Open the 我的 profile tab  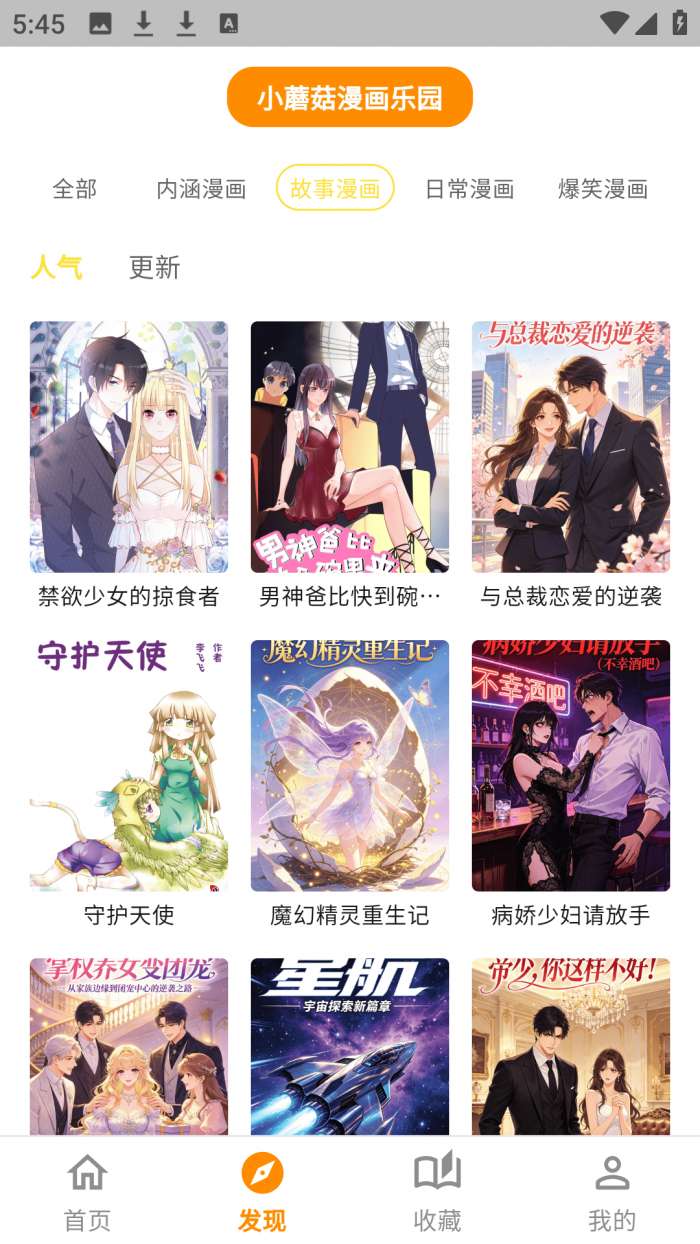point(612,1191)
